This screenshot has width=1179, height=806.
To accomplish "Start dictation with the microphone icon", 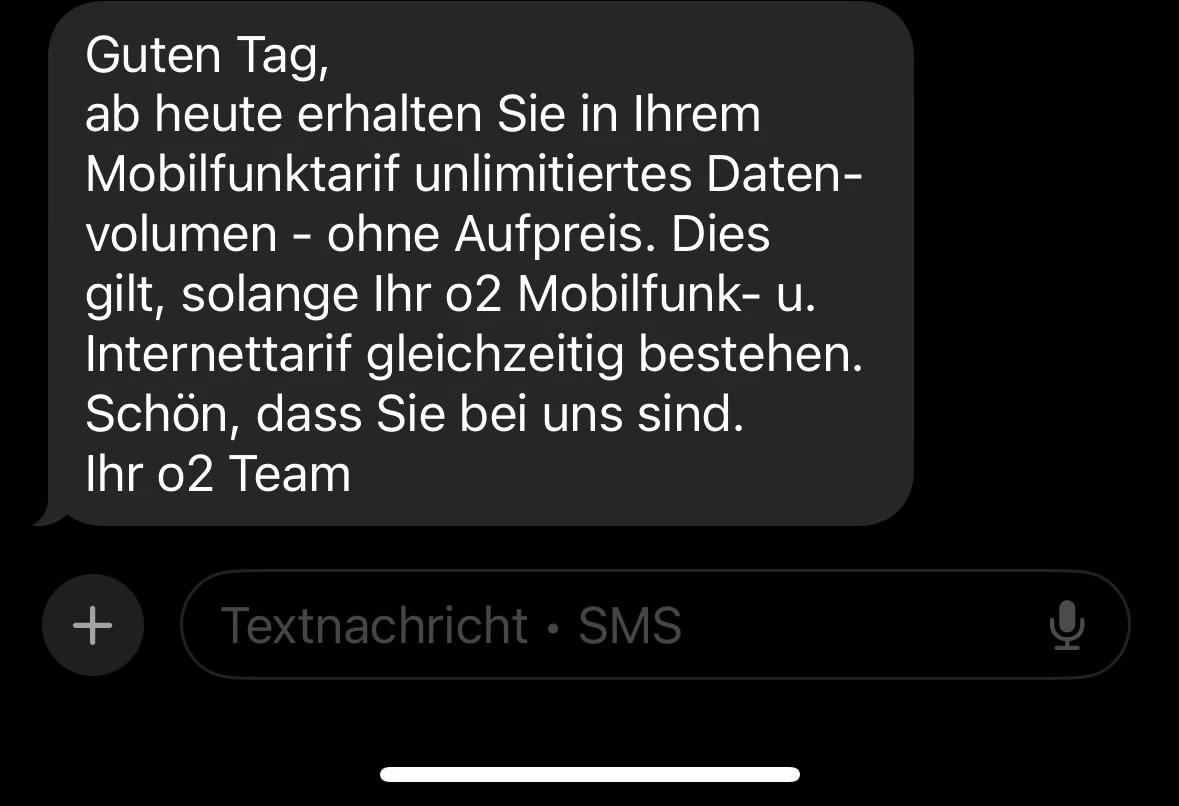I will 1067,625.
